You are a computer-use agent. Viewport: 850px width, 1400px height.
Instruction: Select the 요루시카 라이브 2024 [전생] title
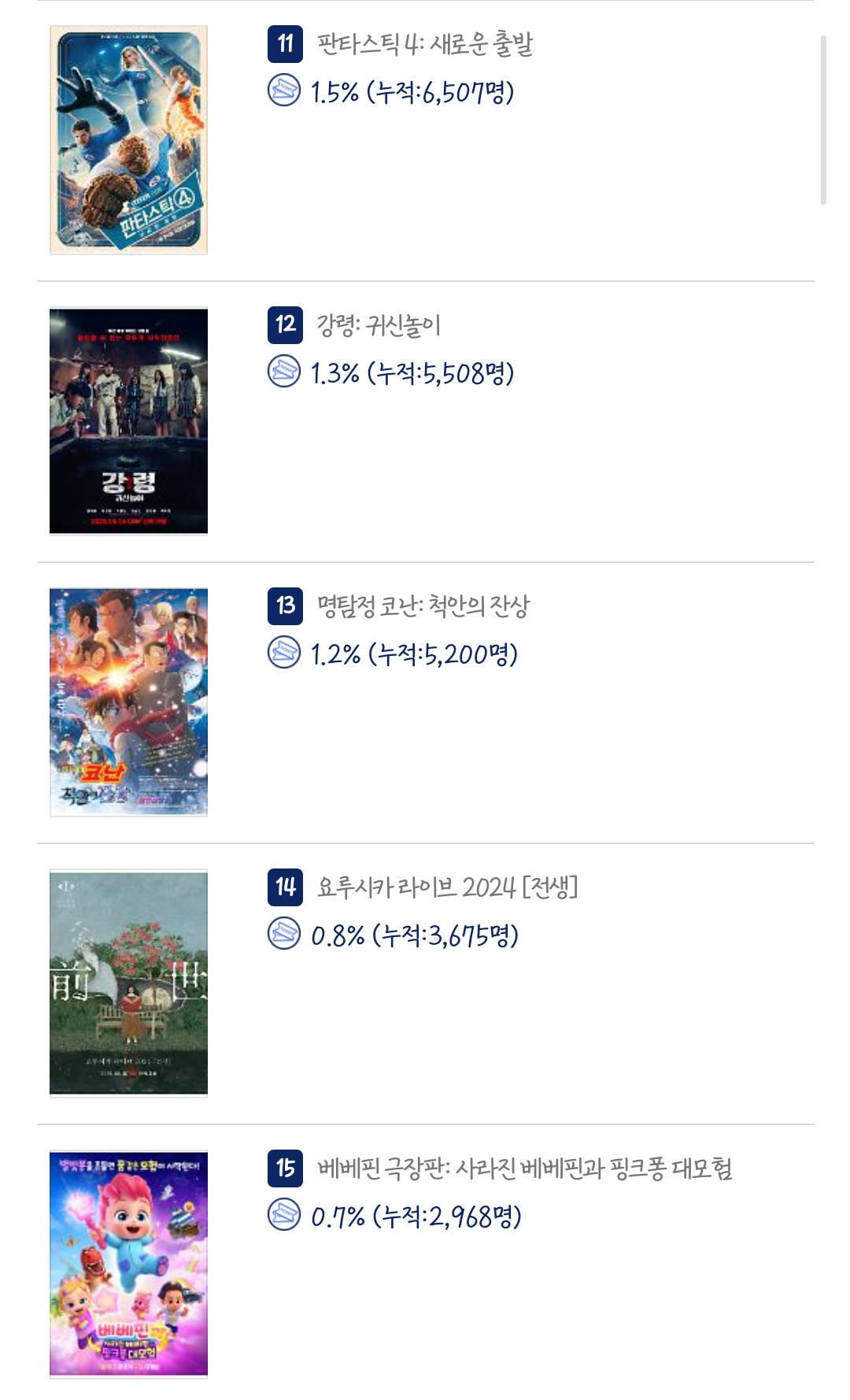(x=447, y=887)
